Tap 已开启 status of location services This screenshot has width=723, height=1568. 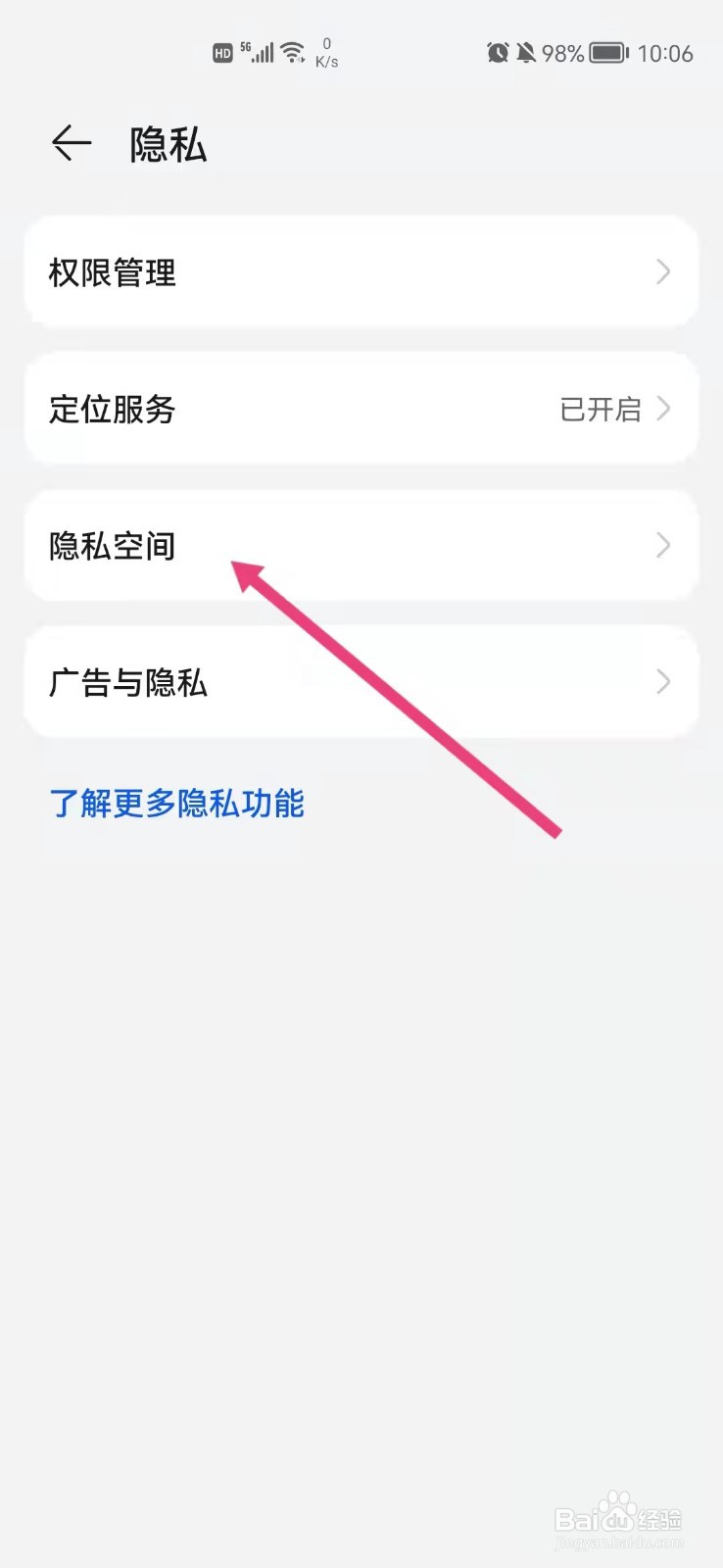(601, 409)
